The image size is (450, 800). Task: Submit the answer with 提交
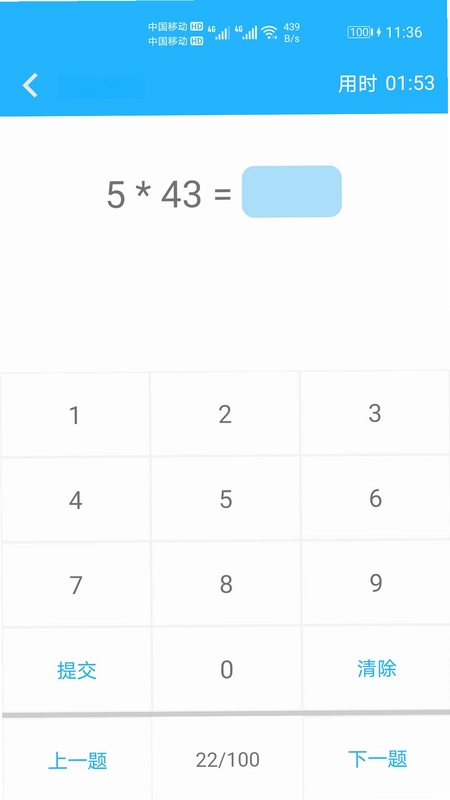coord(77,670)
